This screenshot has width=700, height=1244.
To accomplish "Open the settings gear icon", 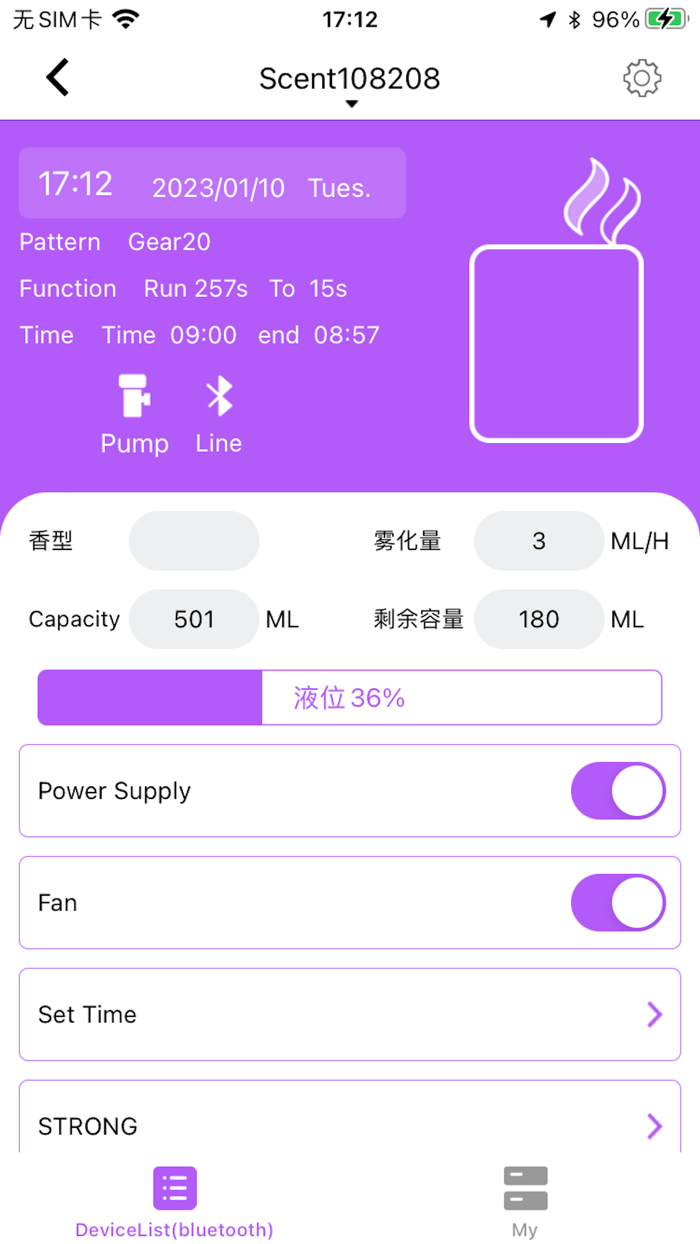I will (x=642, y=78).
